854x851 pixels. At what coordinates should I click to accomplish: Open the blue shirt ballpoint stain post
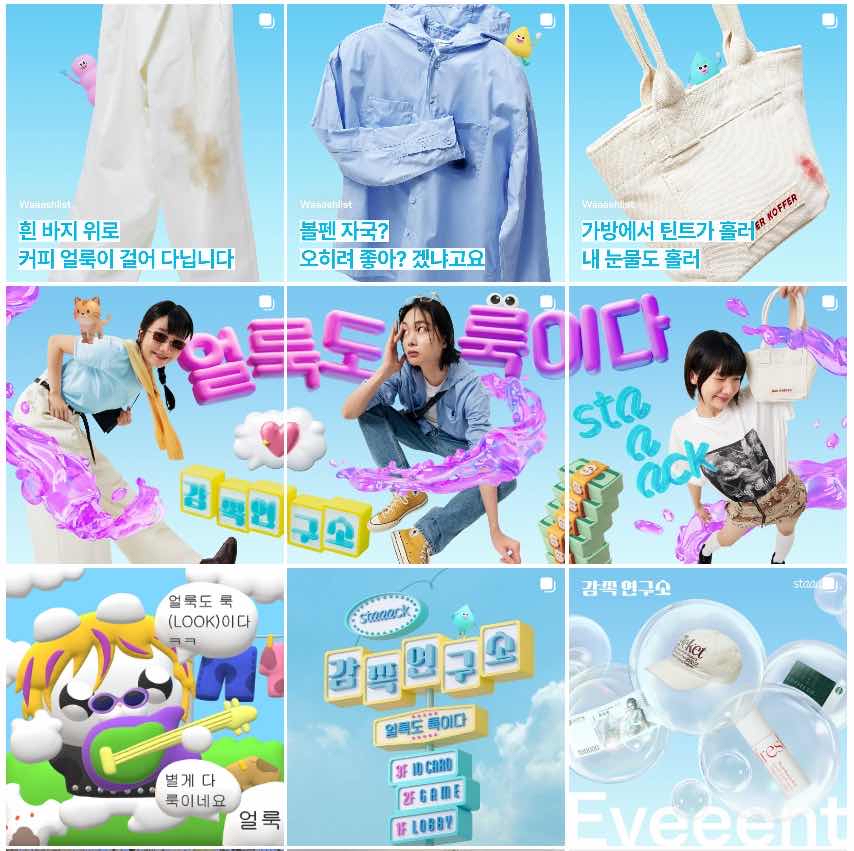[426, 142]
